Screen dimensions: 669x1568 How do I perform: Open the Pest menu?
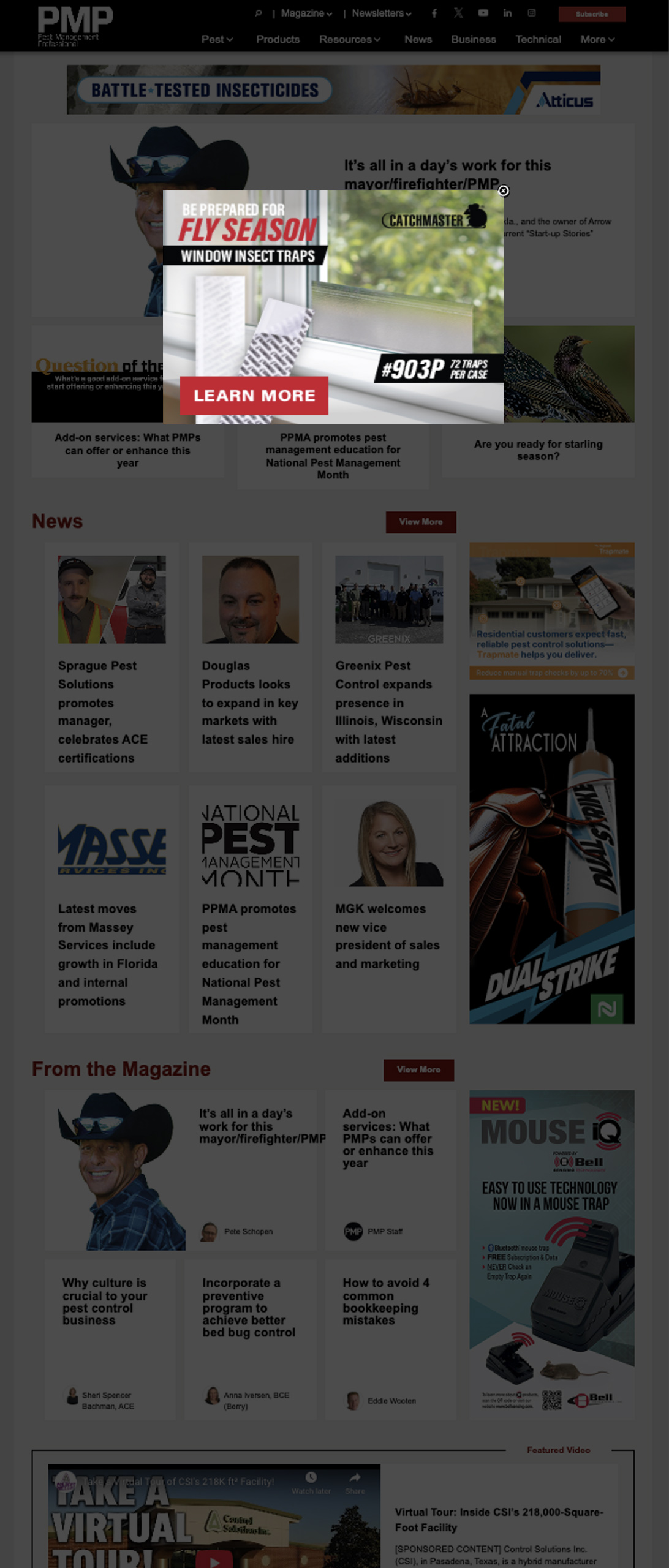tap(217, 39)
